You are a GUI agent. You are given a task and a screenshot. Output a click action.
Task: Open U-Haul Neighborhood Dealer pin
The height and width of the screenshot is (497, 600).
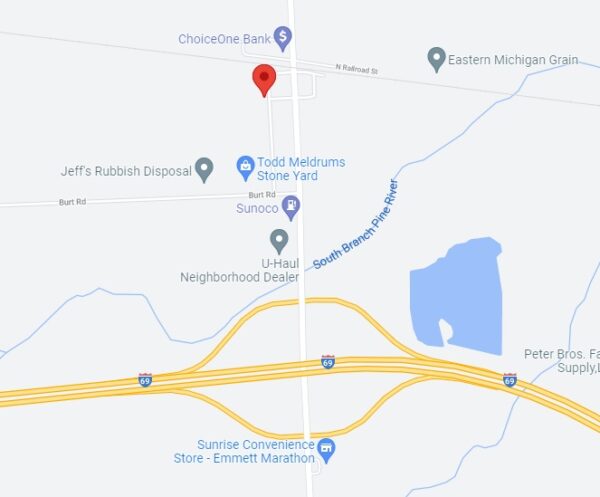tap(279, 240)
